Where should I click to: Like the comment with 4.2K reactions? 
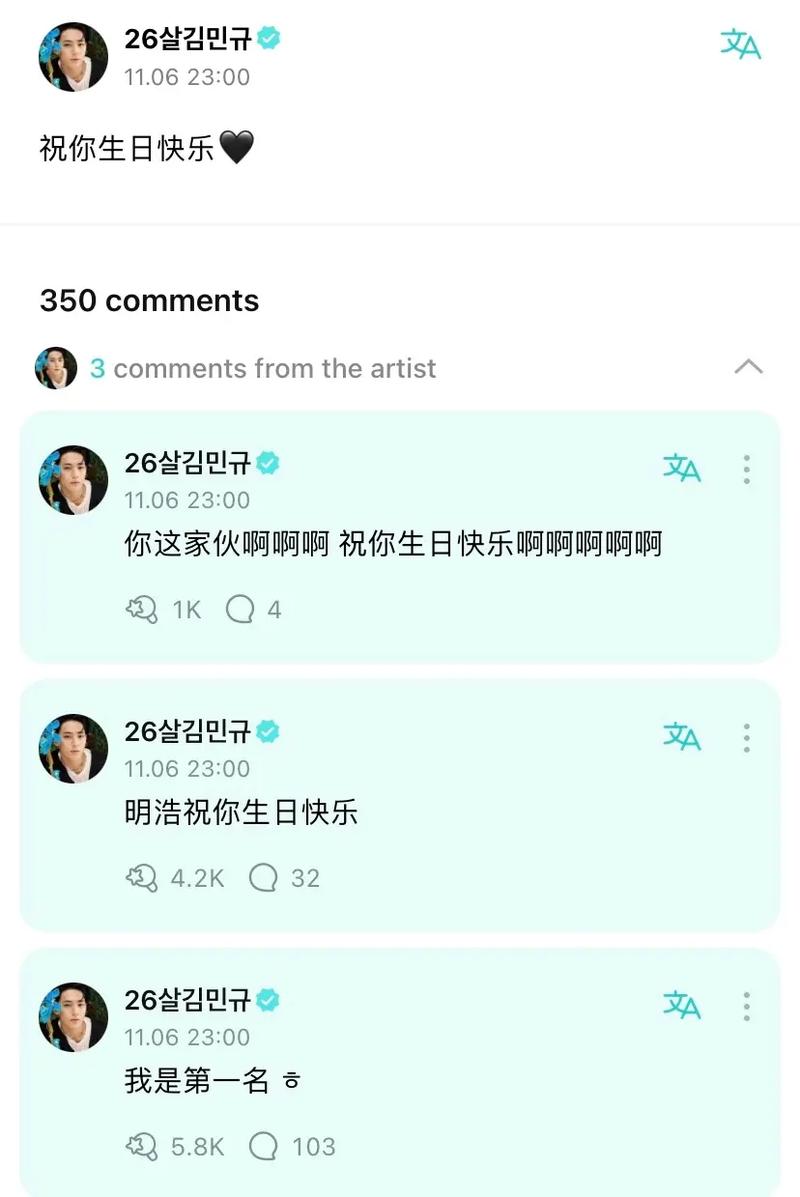click(142, 878)
